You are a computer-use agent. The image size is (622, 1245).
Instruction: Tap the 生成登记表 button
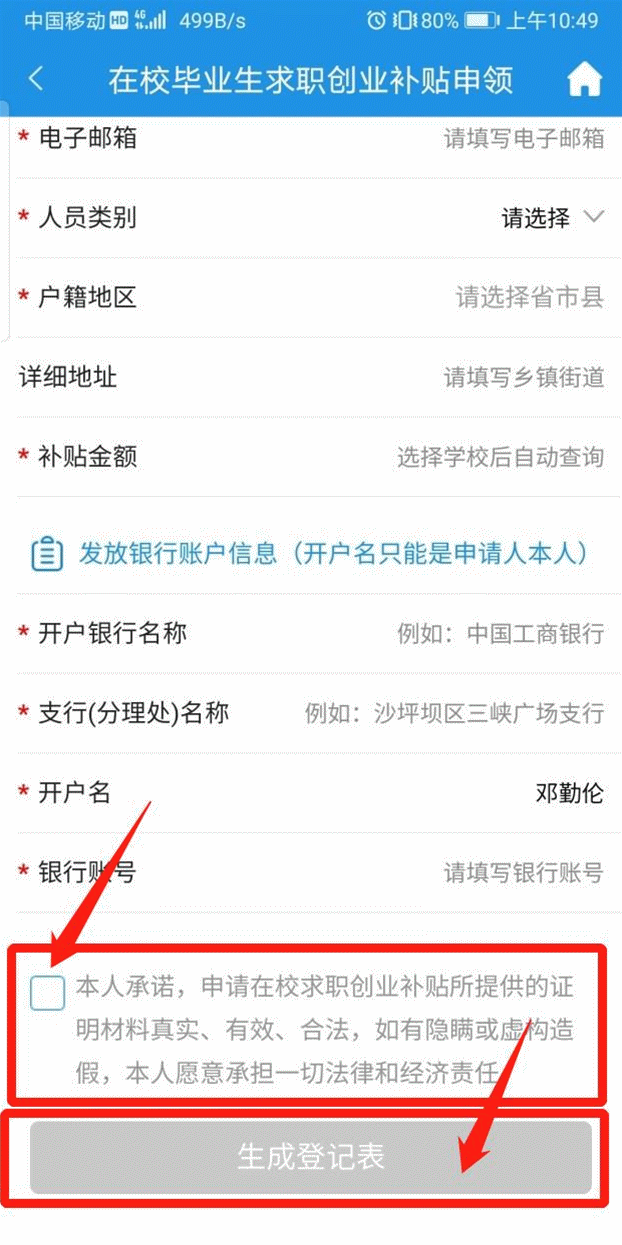pos(311,1157)
